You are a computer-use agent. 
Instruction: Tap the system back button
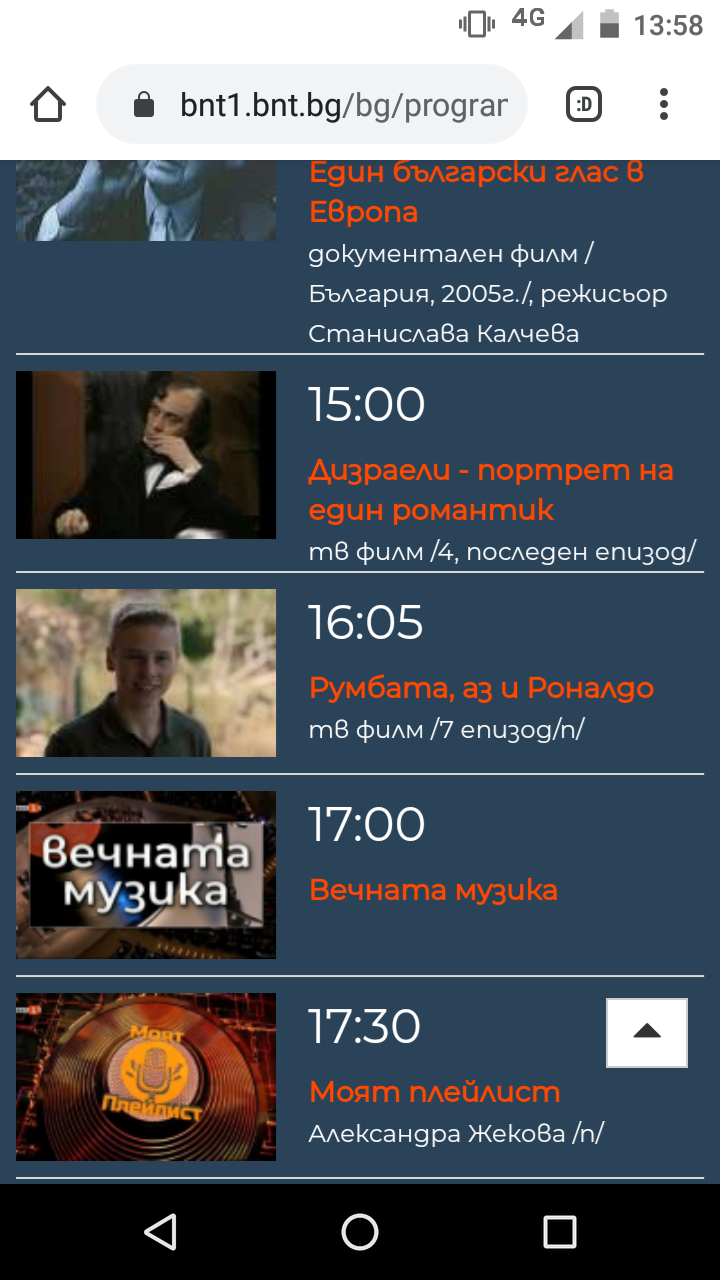(160, 1232)
